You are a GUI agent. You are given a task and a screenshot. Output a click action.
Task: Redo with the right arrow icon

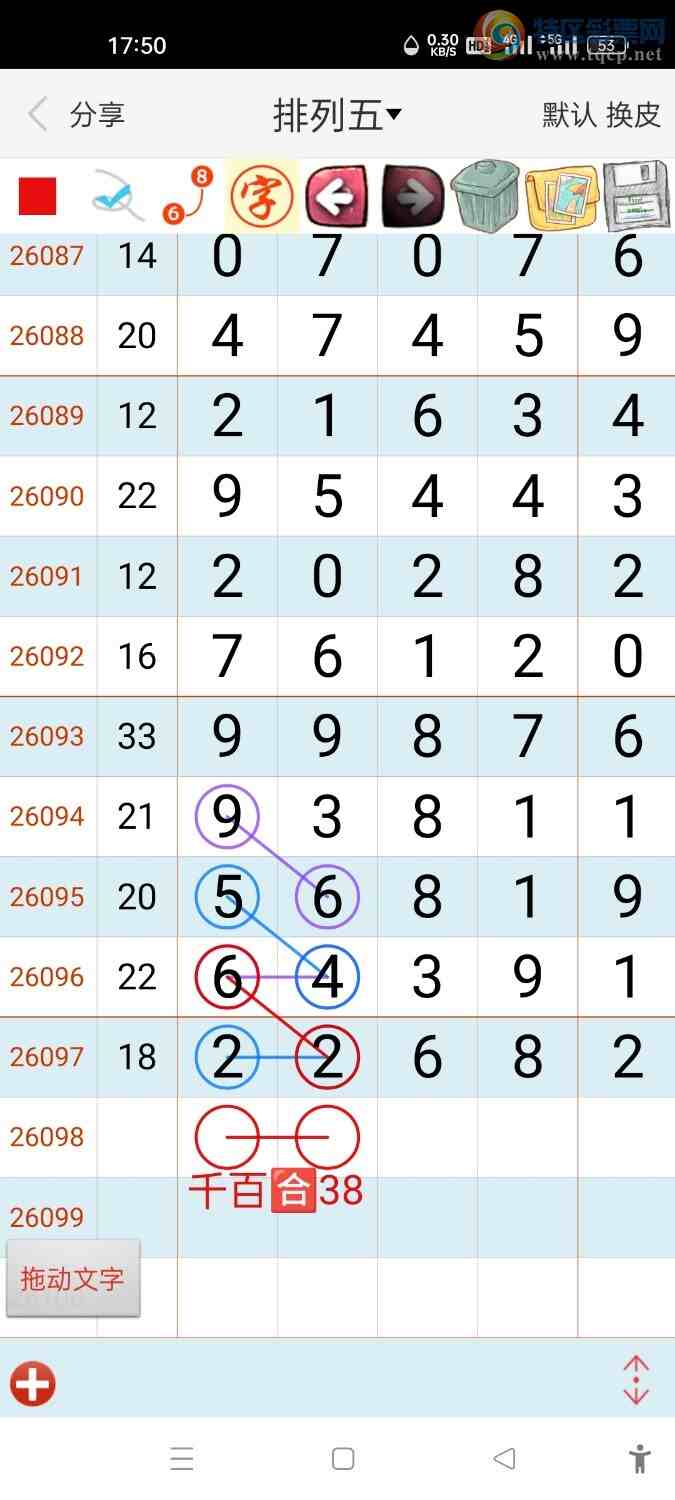click(x=410, y=196)
